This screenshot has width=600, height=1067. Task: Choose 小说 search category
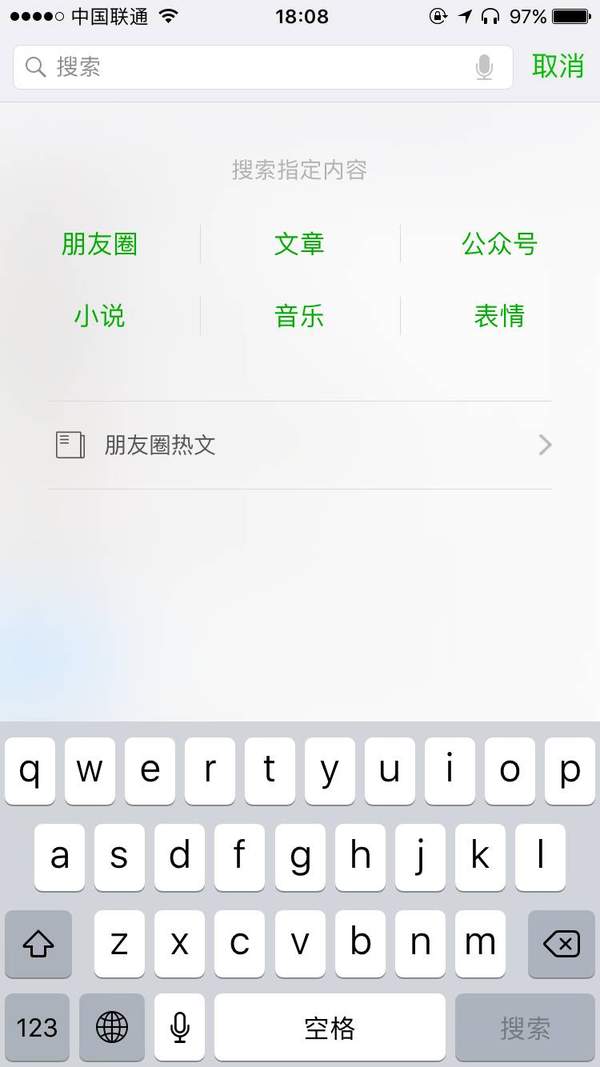point(99,316)
